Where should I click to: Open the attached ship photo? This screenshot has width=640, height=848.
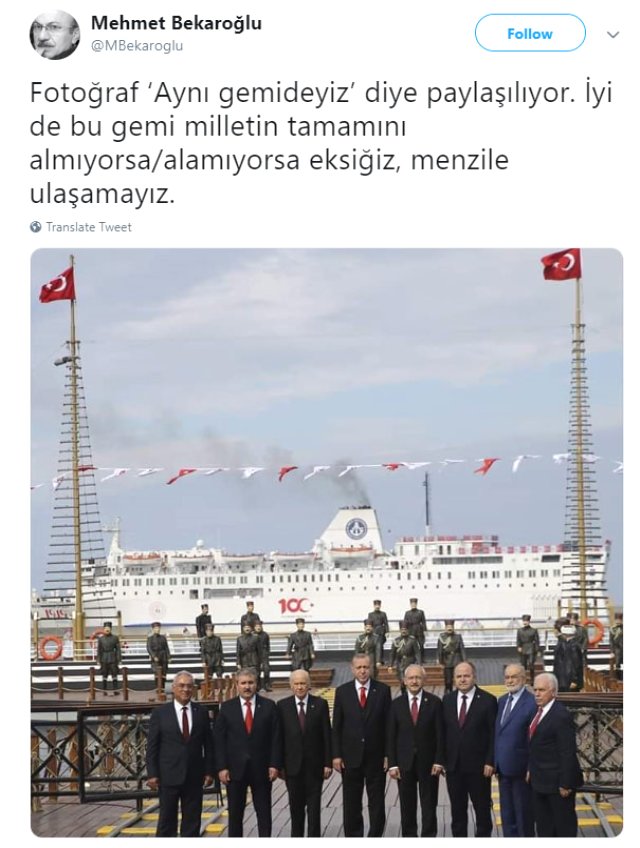pyautogui.click(x=326, y=542)
